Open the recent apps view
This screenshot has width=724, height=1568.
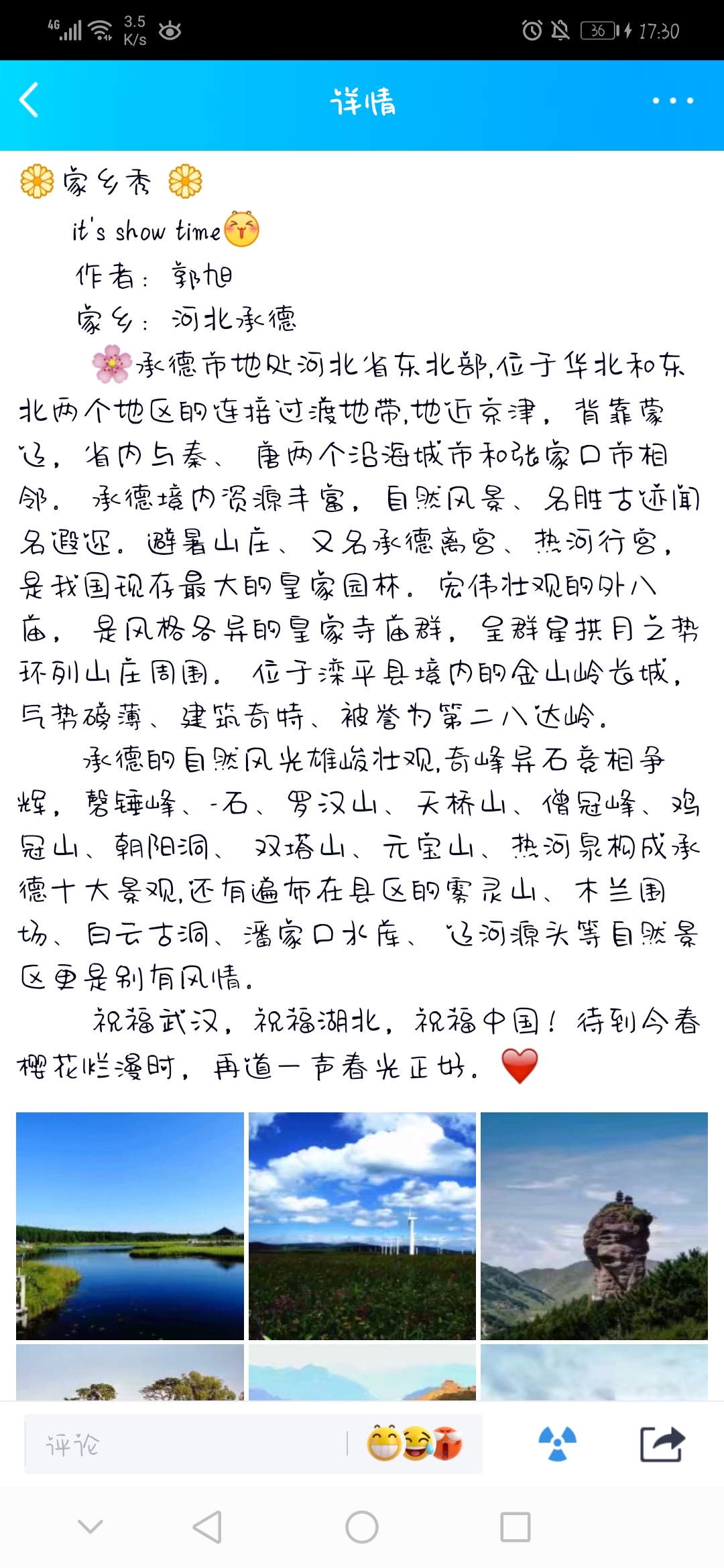[x=516, y=1527]
